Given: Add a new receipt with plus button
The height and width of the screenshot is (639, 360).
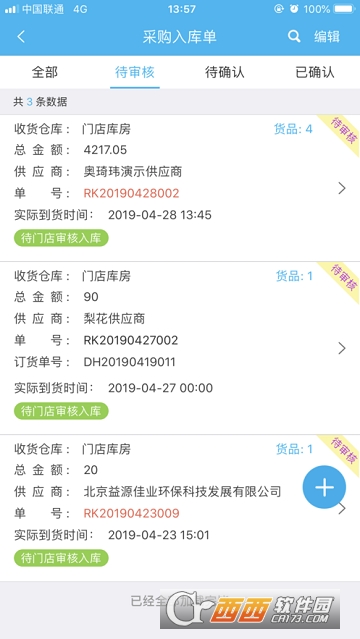Looking at the screenshot, I should 324,487.
